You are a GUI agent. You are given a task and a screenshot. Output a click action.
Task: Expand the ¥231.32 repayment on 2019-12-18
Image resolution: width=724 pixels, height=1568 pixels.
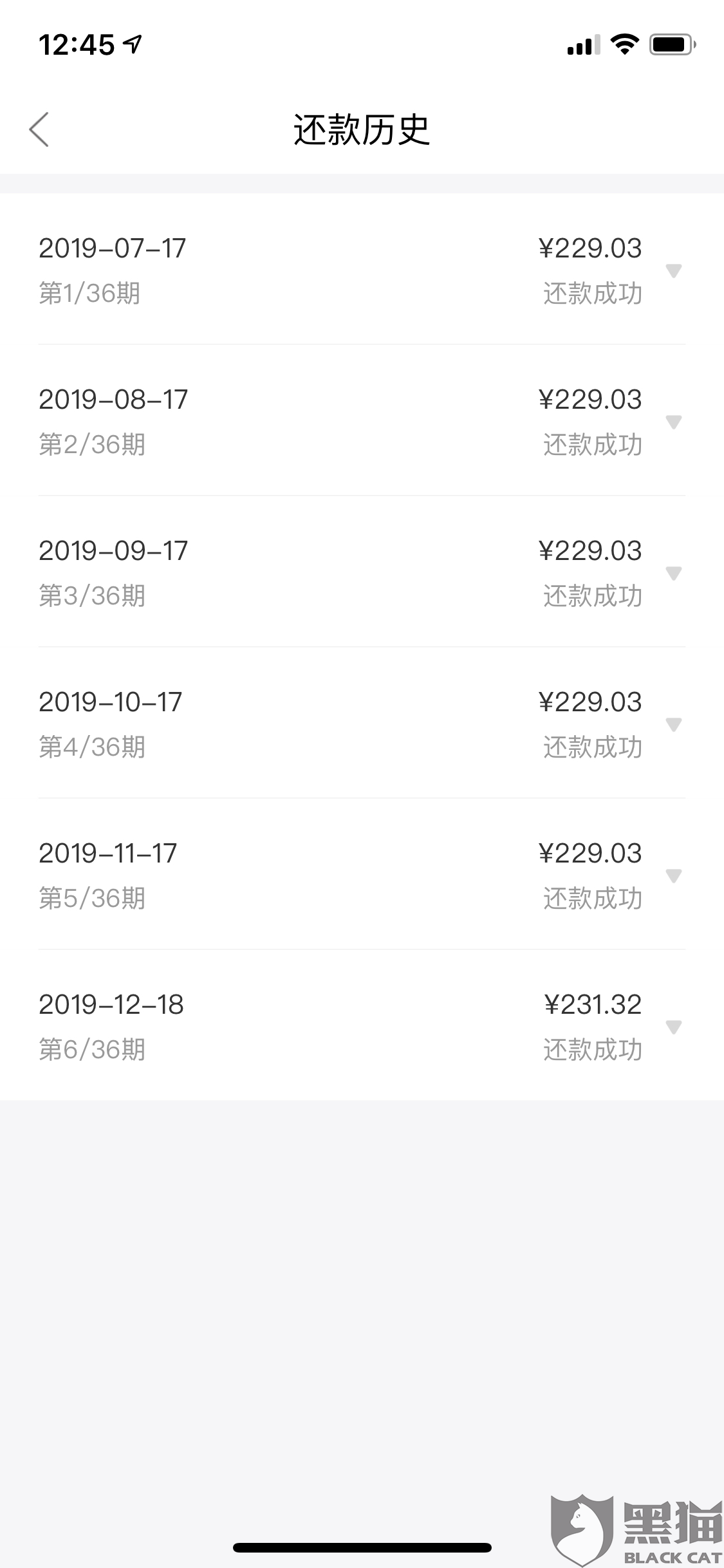point(673,1027)
